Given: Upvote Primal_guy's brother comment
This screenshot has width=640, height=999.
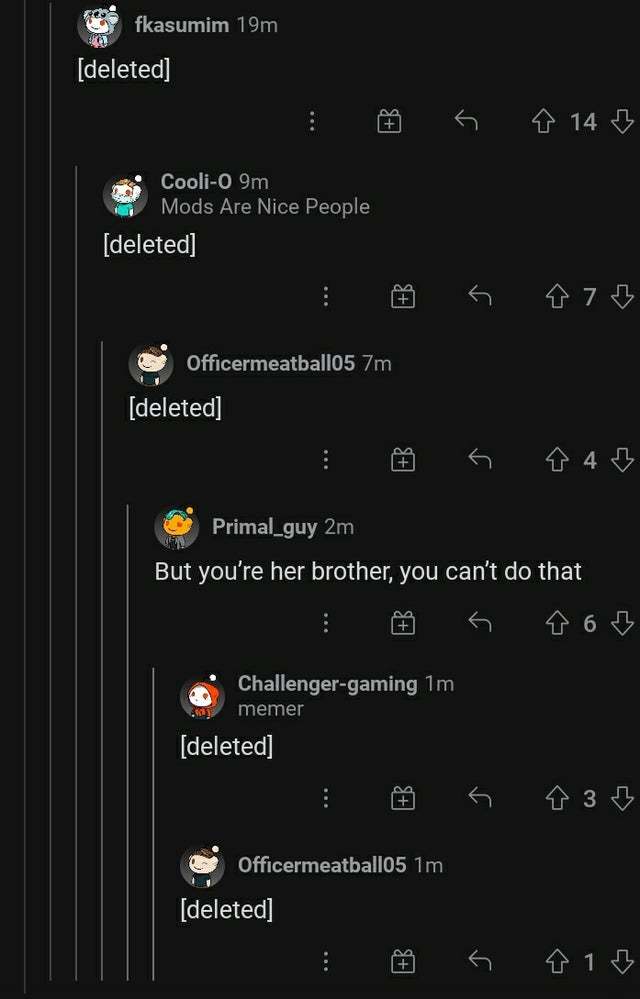Looking at the screenshot, I should tap(558, 624).
